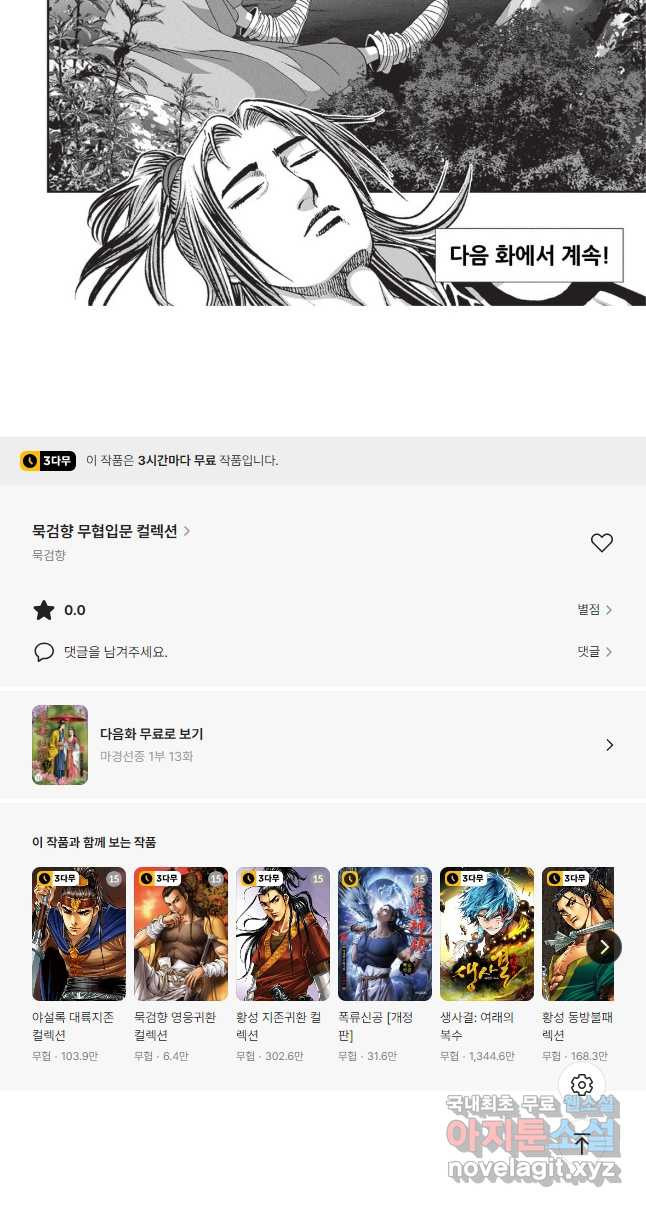The height and width of the screenshot is (1207, 646).
Task: Open the 별점 rating page
Action: tap(595, 610)
